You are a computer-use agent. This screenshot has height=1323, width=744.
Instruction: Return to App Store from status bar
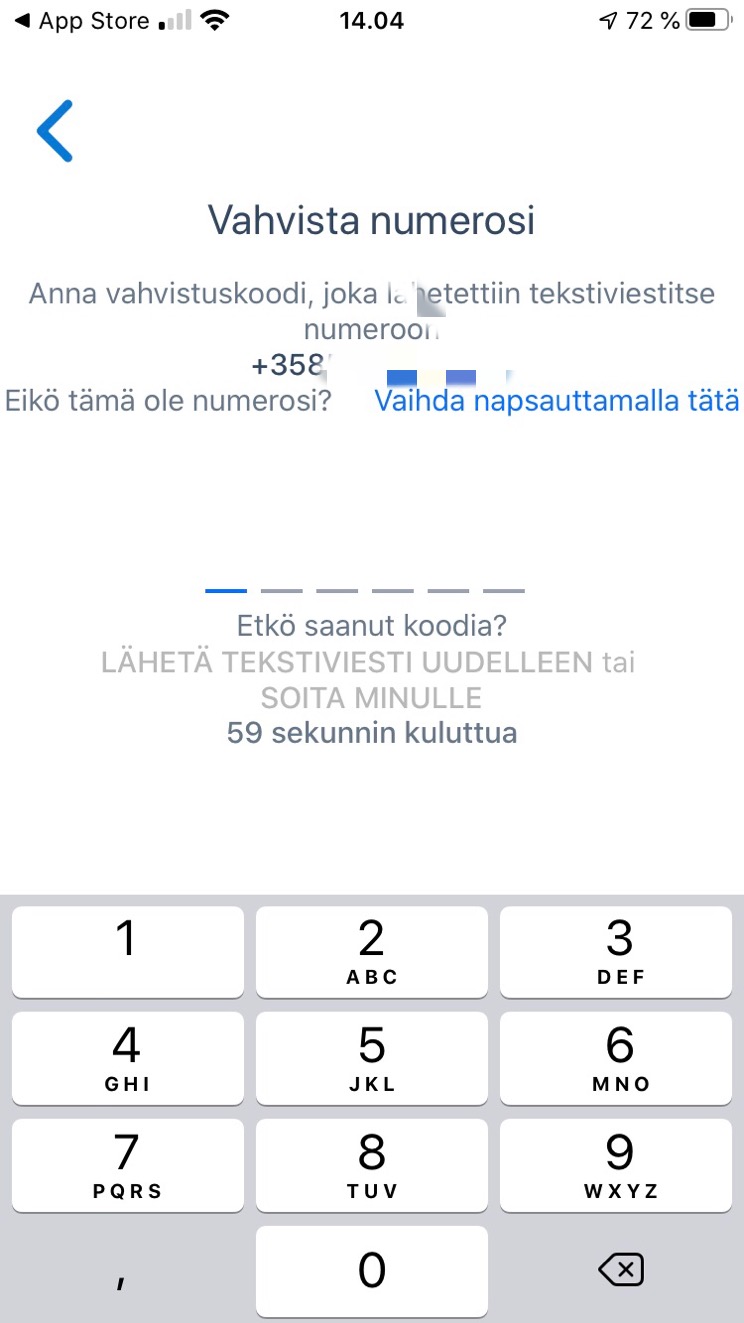pos(82,21)
